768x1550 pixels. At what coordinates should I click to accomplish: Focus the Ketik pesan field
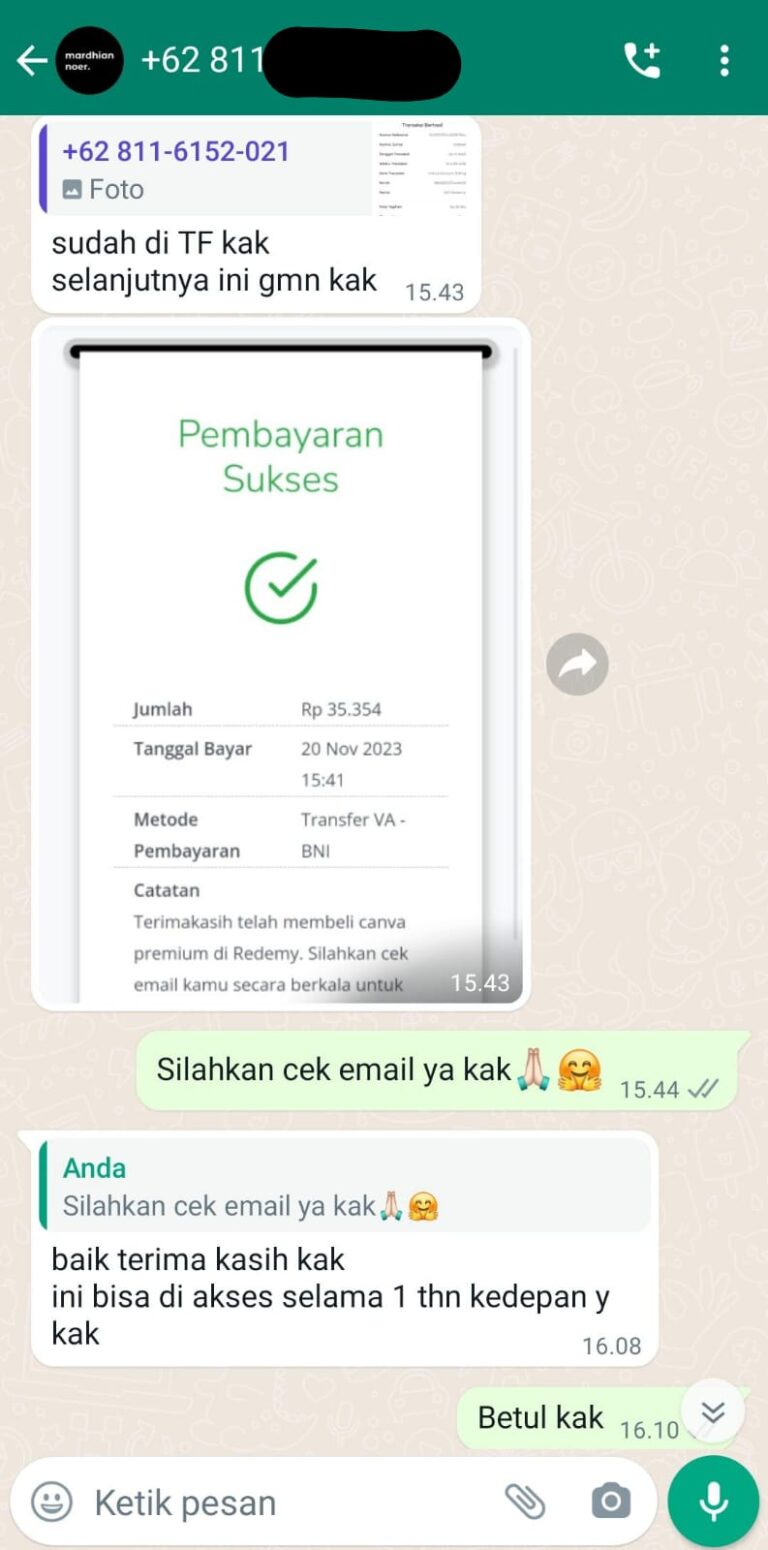click(x=280, y=1502)
